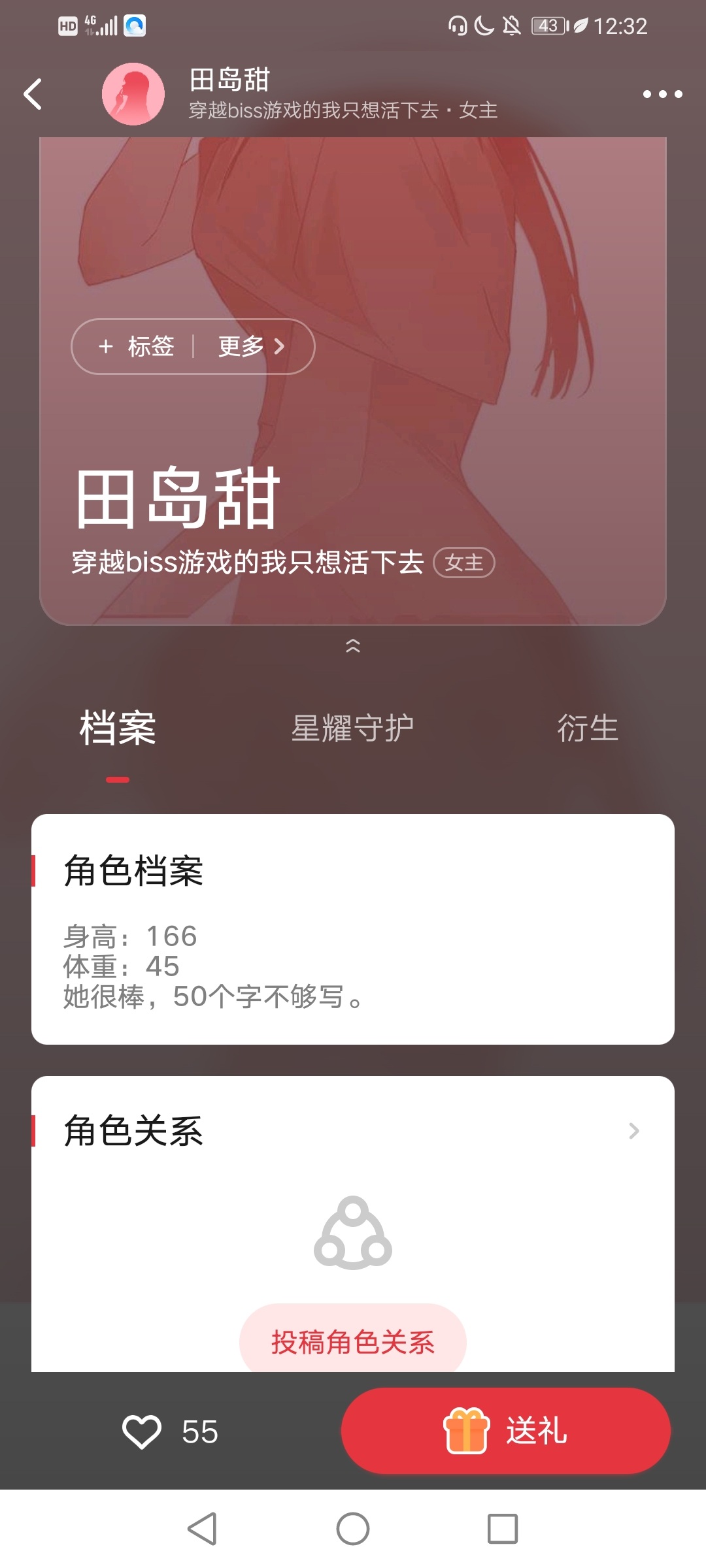Tap the system home button
The height and width of the screenshot is (1568, 706).
click(353, 1529)
